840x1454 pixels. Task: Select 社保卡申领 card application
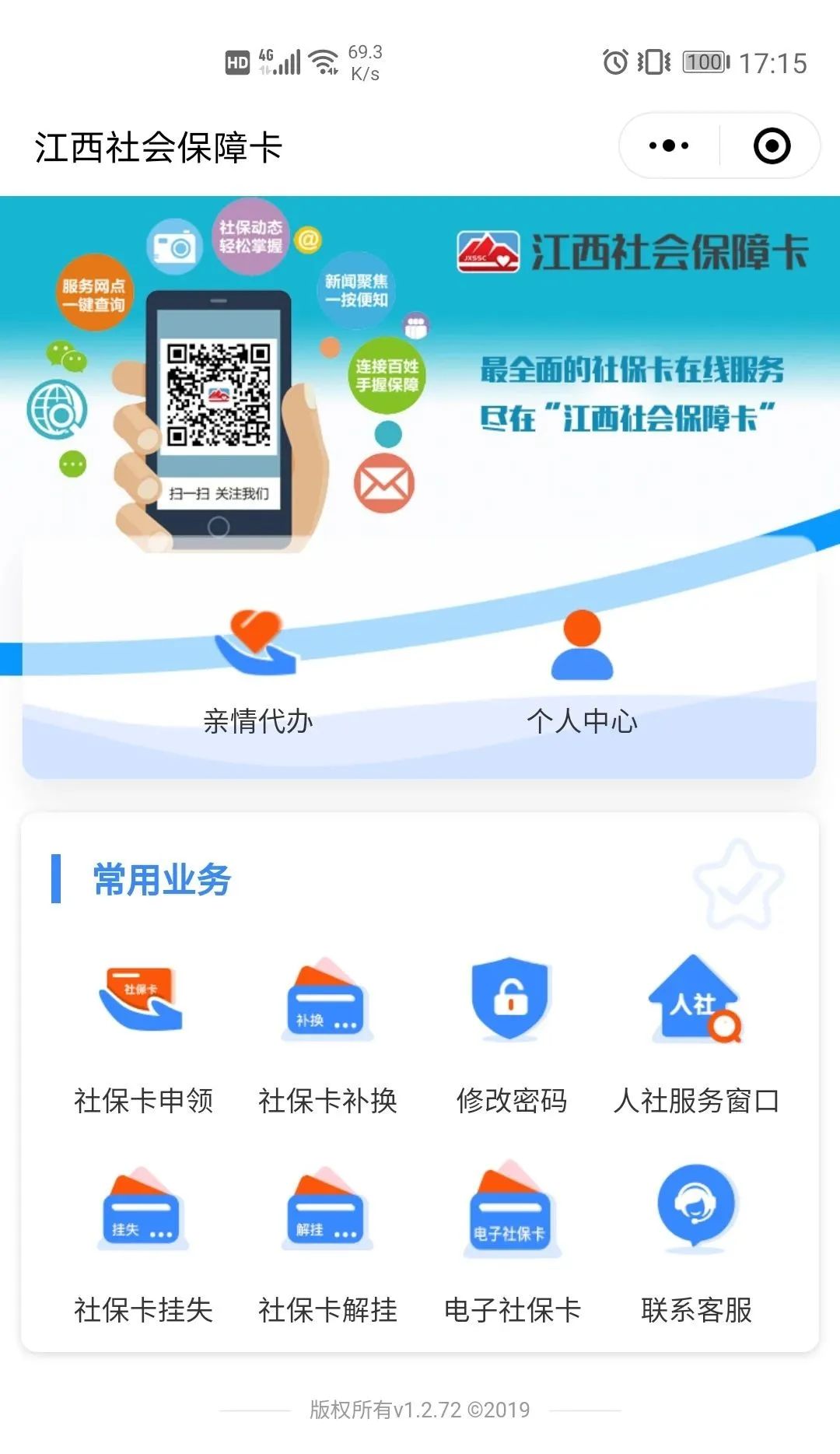[143, 1035]
